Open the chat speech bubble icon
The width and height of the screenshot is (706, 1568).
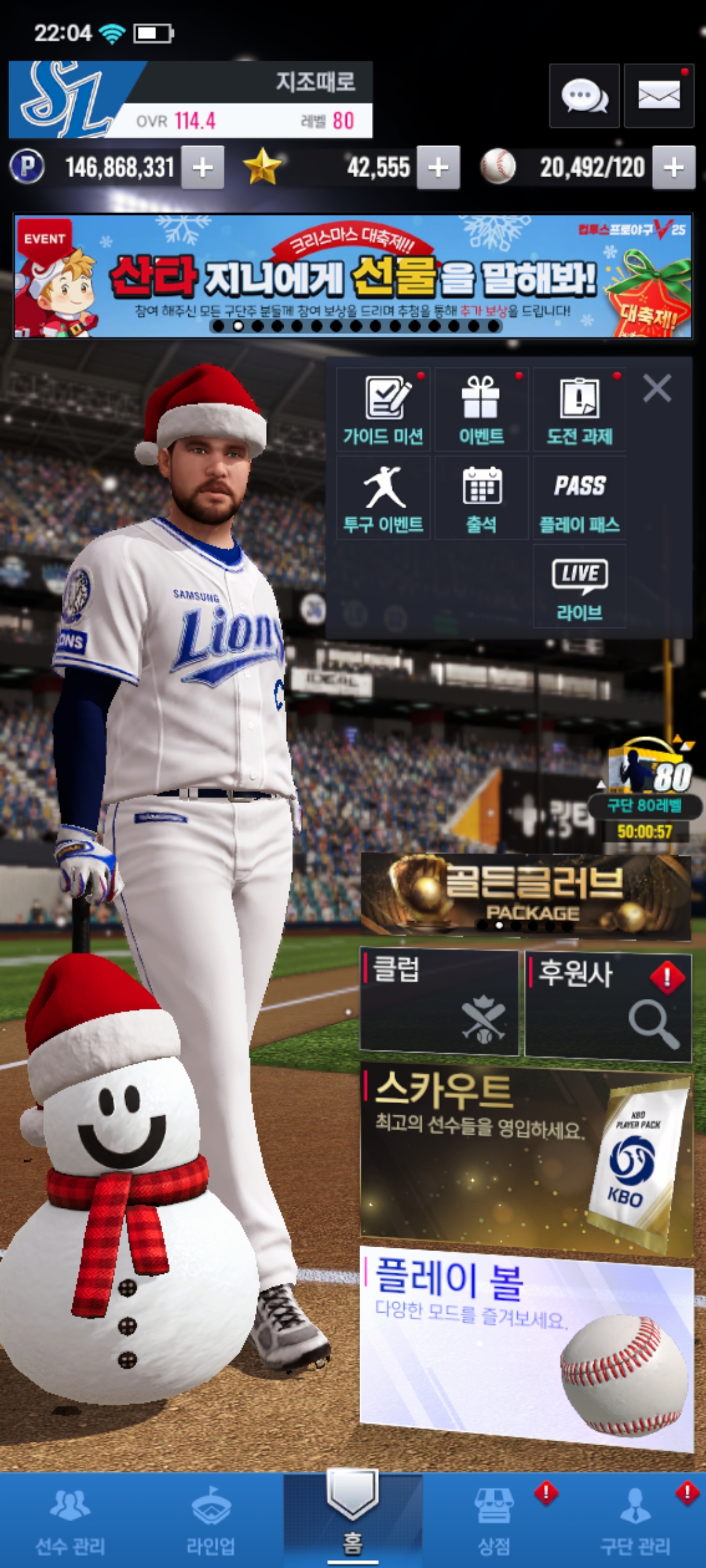(x=584, y=96)
